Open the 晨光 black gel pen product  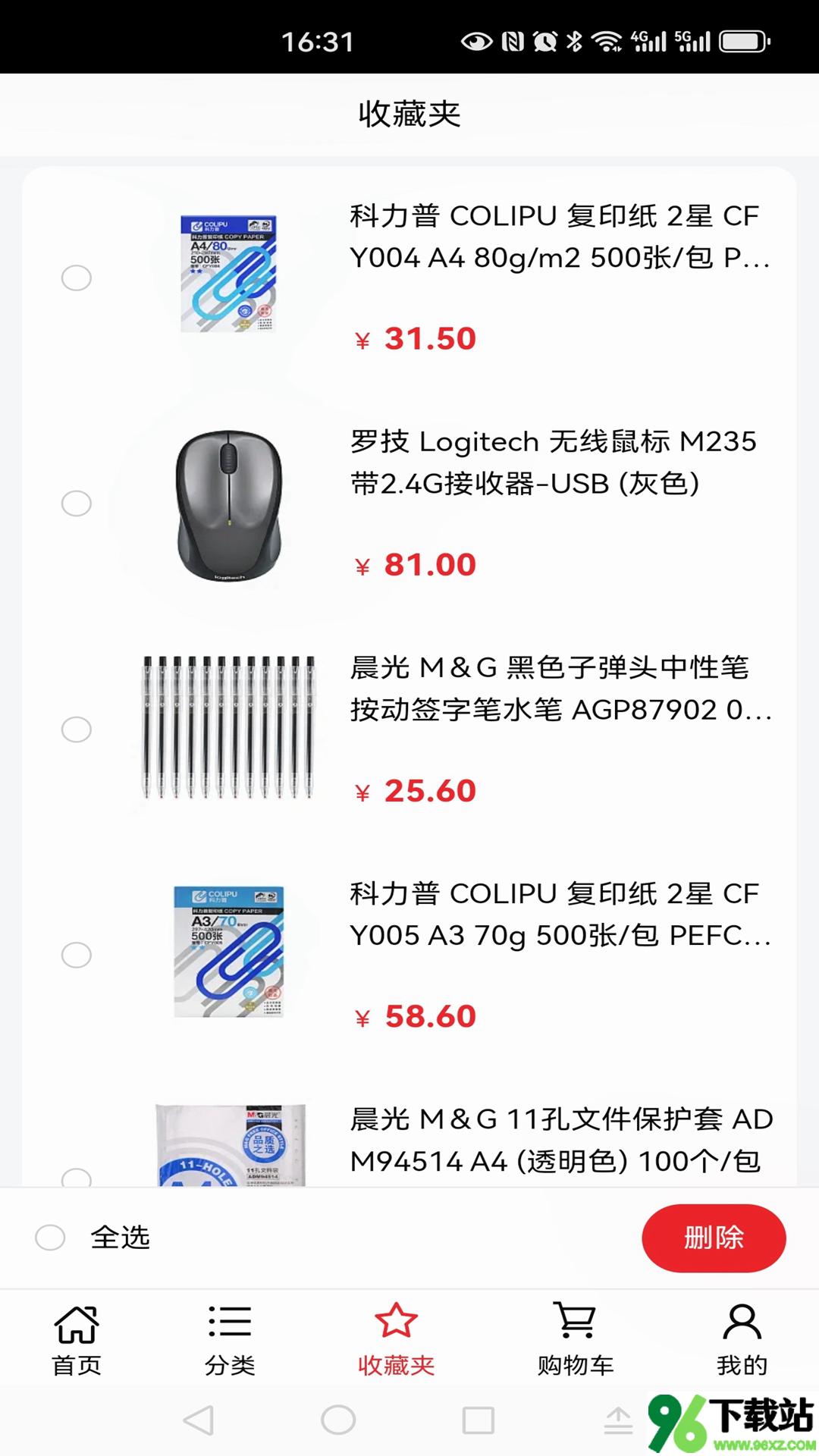(560, 688)
